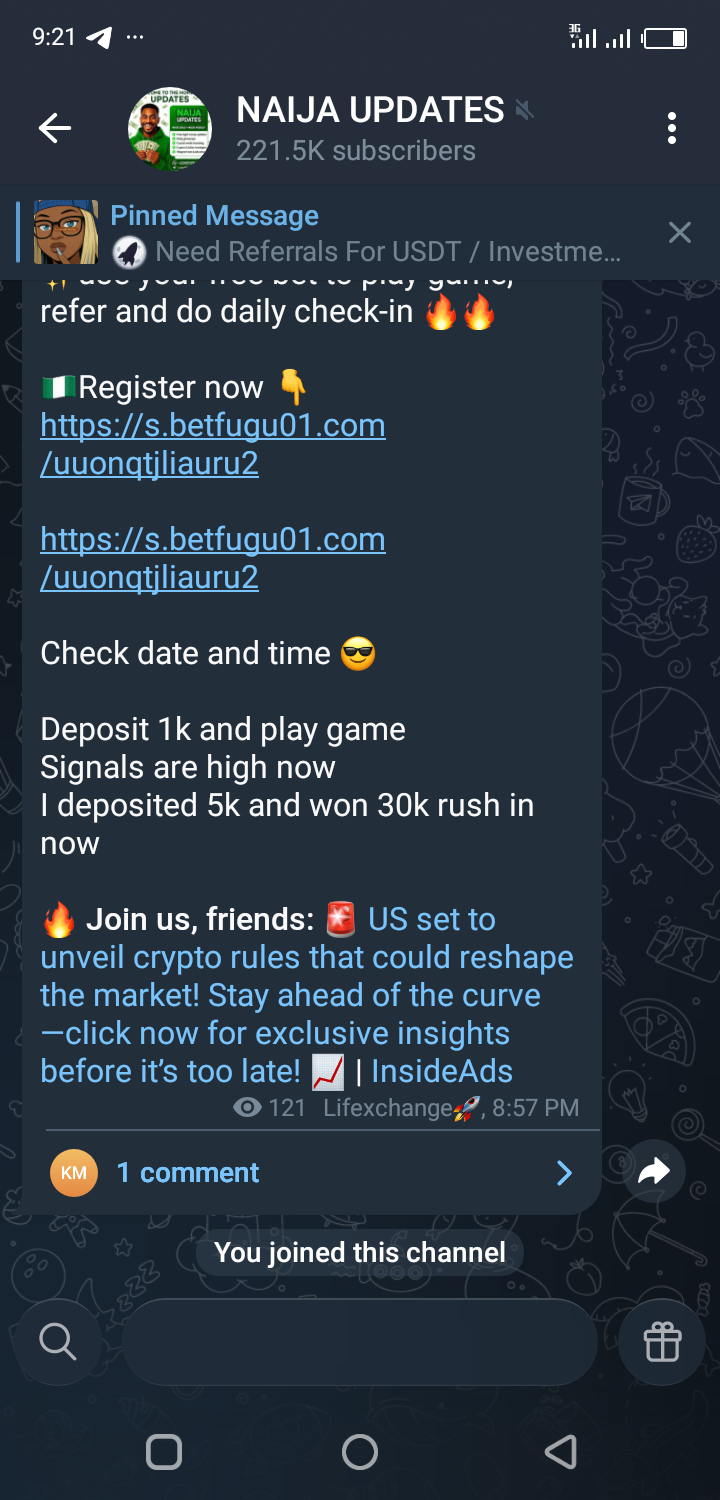Dismiss the pinned message bar
Image resolution: width=720 pixels, height=1500 pixels.
tap(679, 233)
